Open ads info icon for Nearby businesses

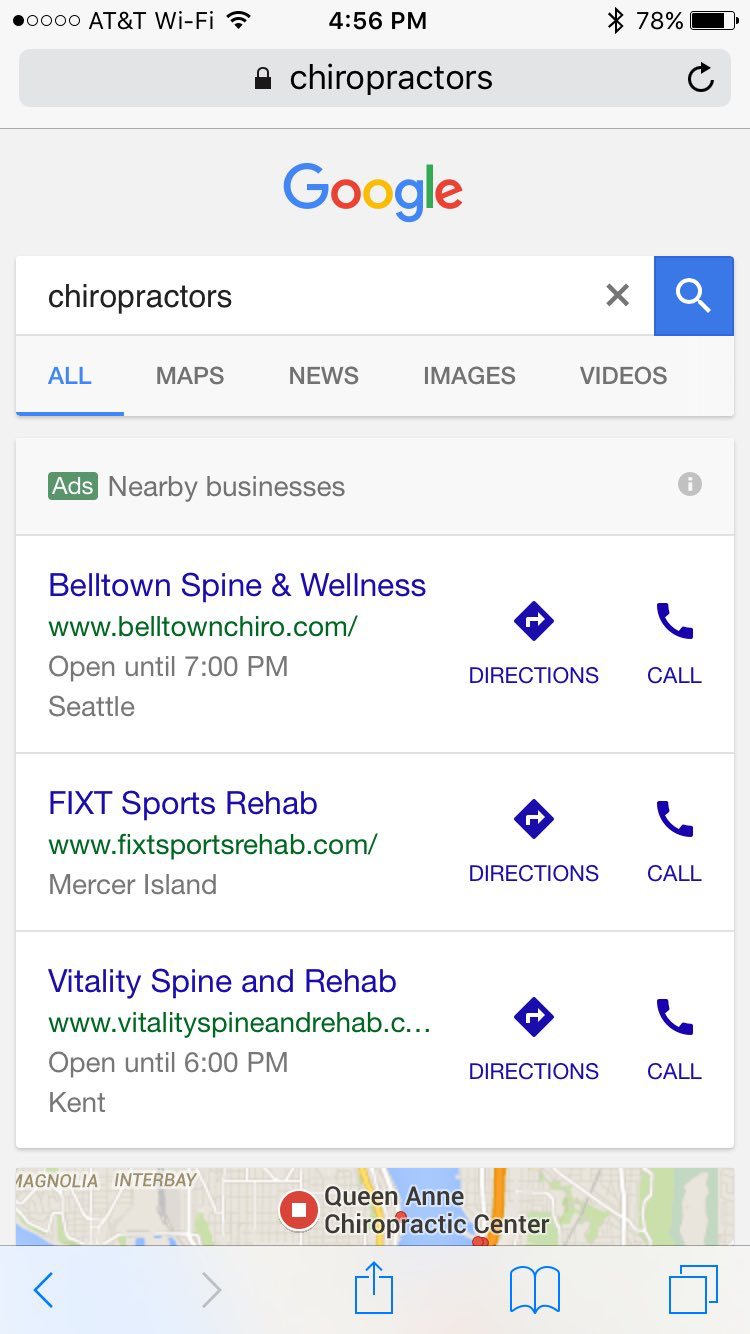(689, 485)
